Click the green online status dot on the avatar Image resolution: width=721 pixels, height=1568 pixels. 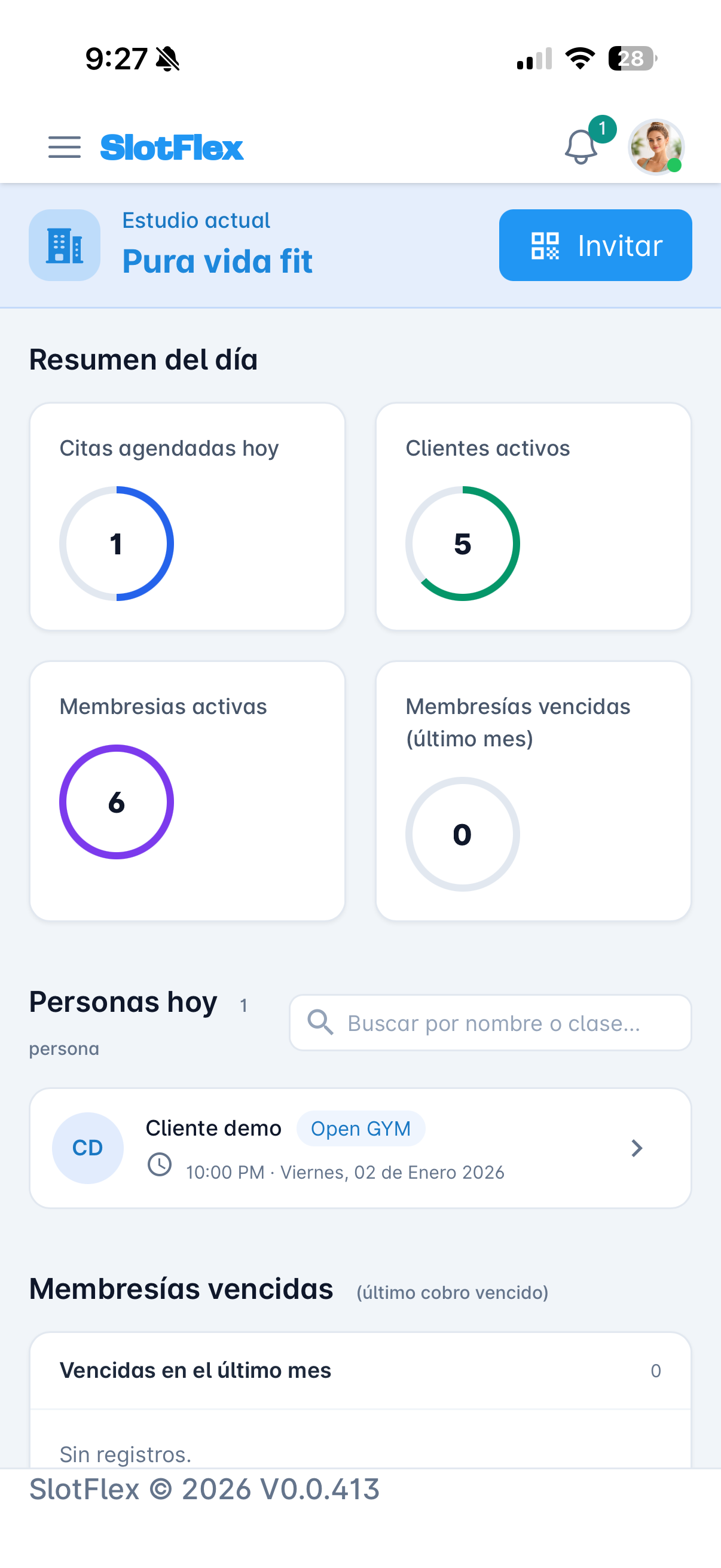coord(676,166)
